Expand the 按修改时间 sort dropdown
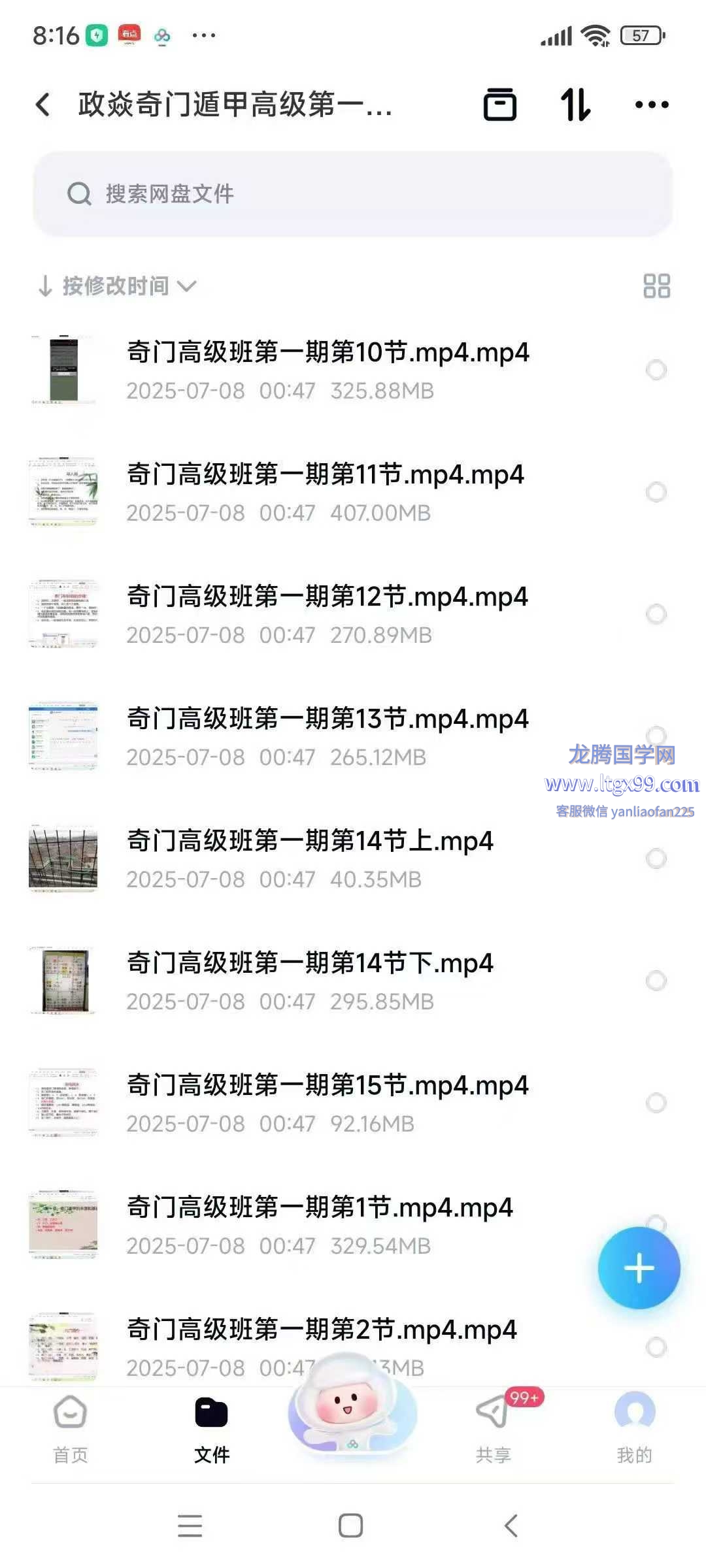The image size is (706, 1568). coord(118,286)
